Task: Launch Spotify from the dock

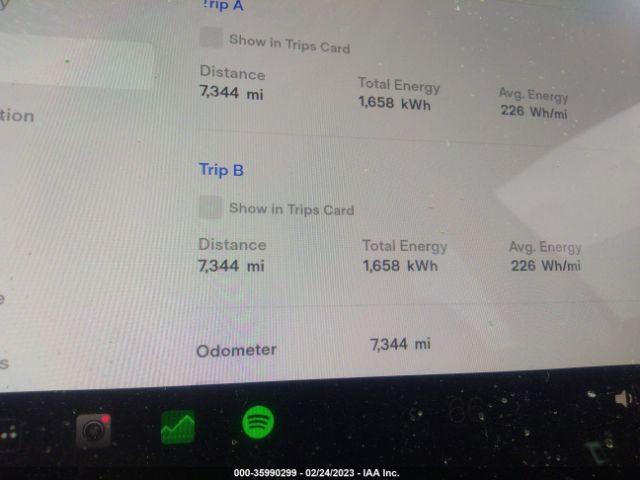Action: coord(258,424)
